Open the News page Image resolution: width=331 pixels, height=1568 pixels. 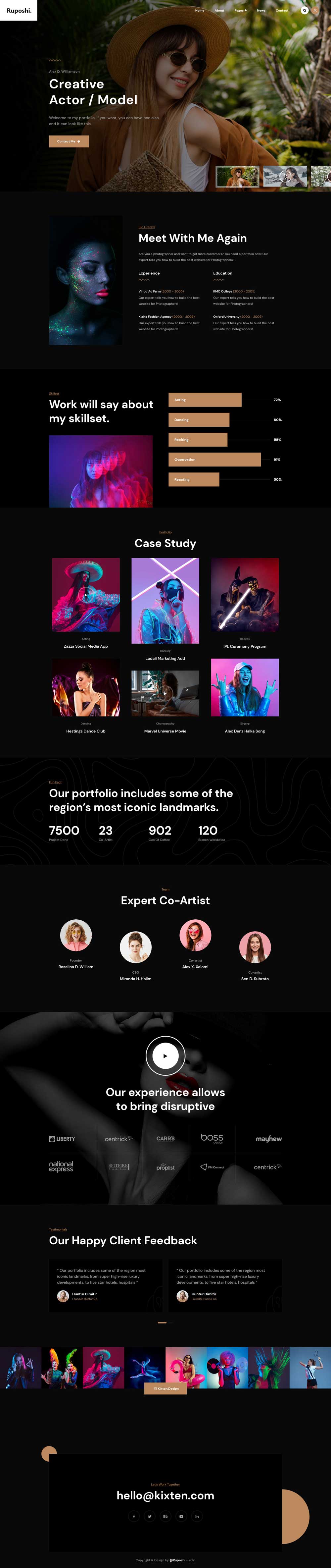click(260, 10)
